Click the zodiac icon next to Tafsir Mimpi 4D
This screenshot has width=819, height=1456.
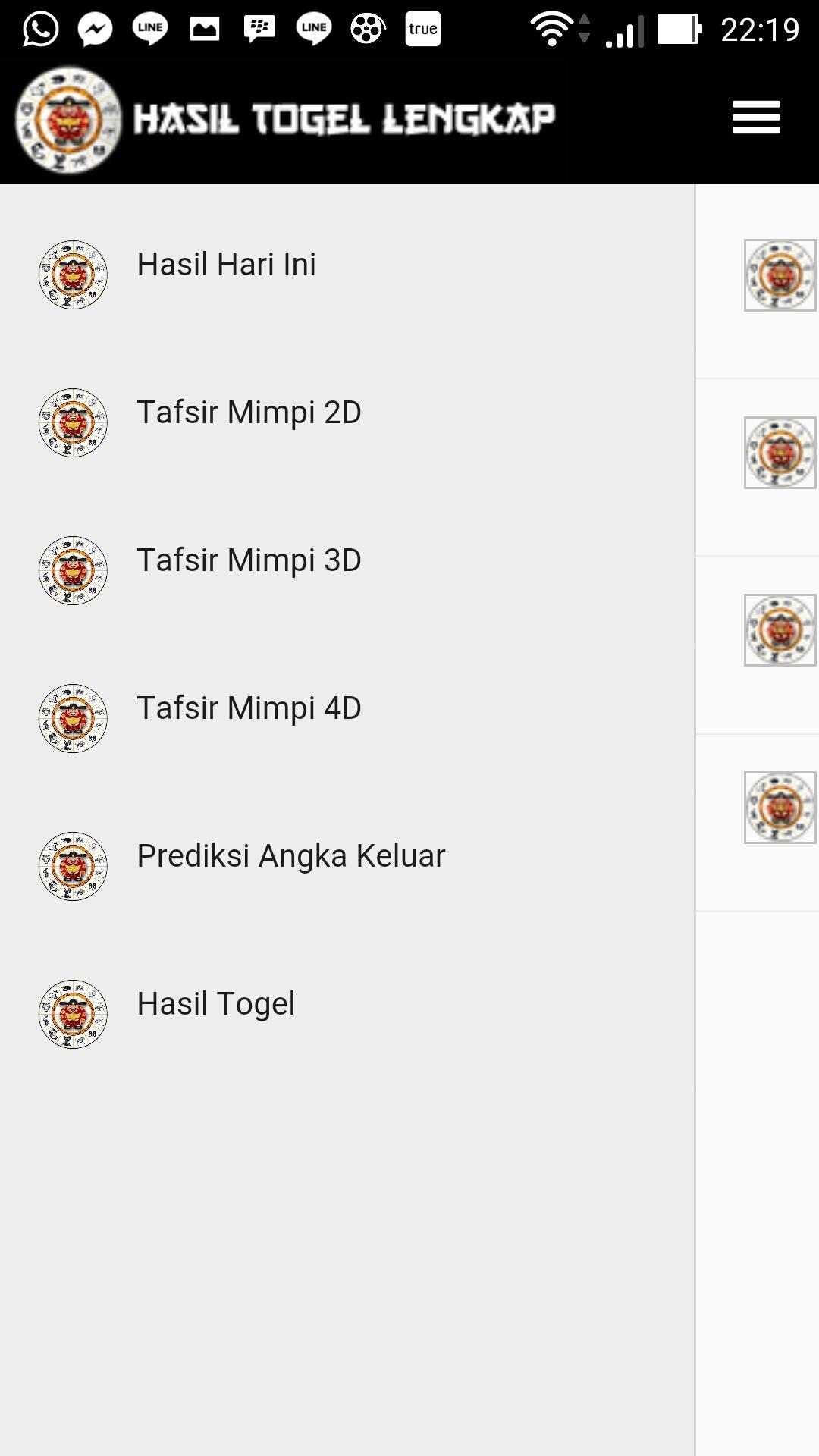click(73, 718)
